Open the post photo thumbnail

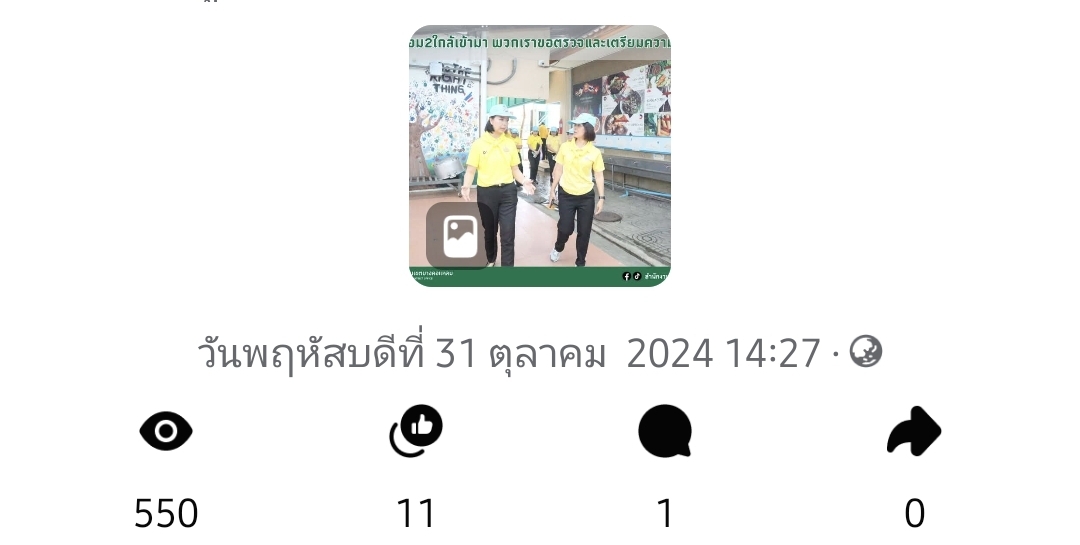click(539, 156)
